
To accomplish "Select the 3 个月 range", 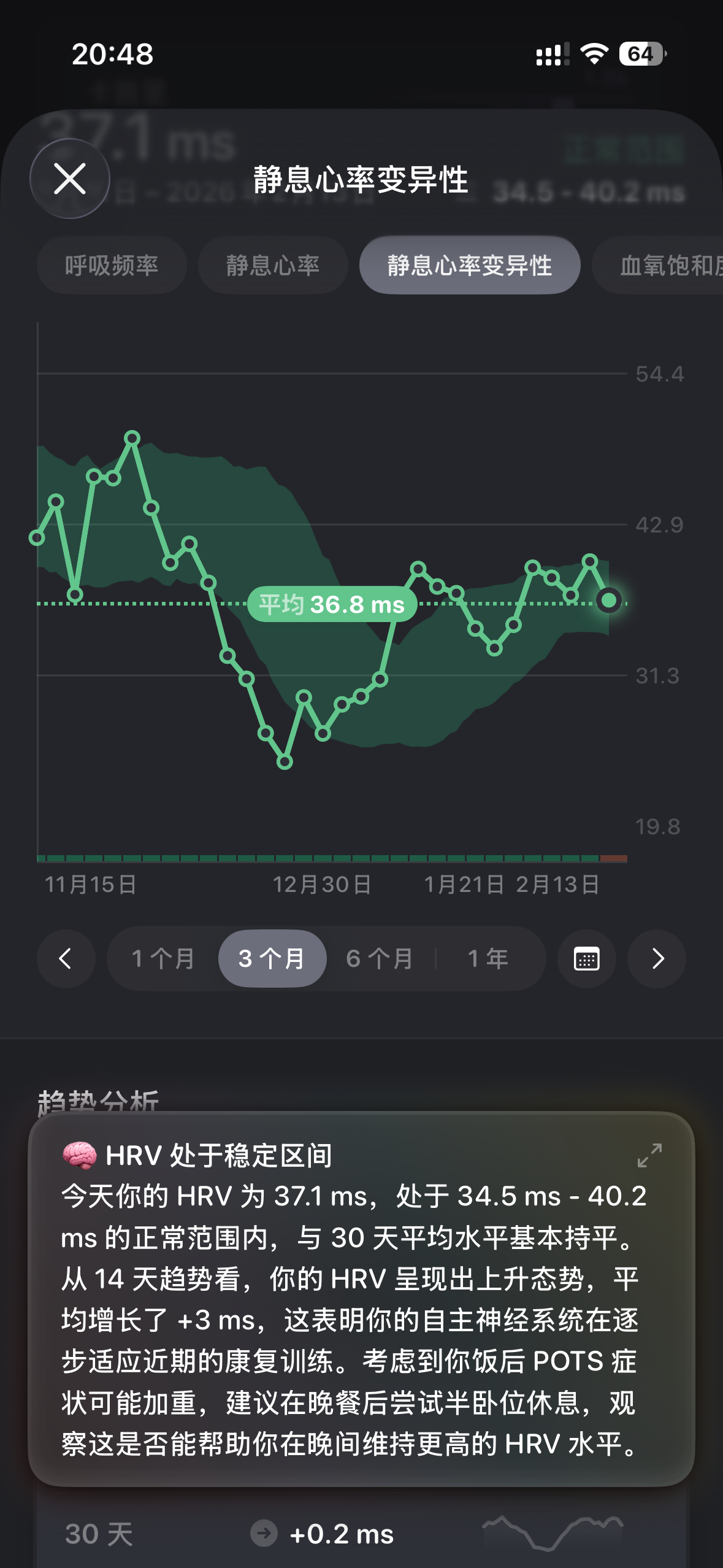I will pos(272,958).
